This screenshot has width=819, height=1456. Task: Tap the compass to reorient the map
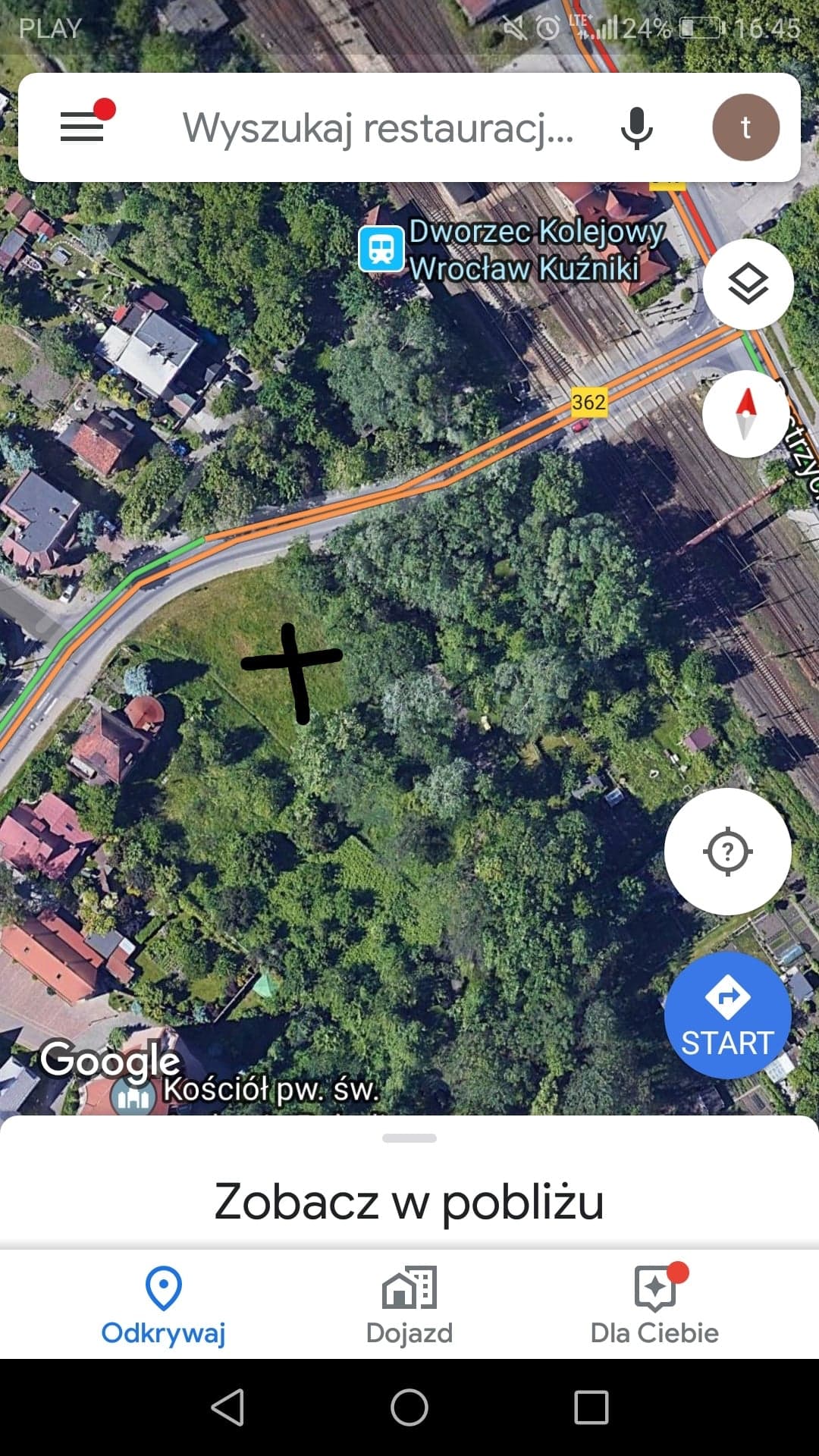point(746,414)
